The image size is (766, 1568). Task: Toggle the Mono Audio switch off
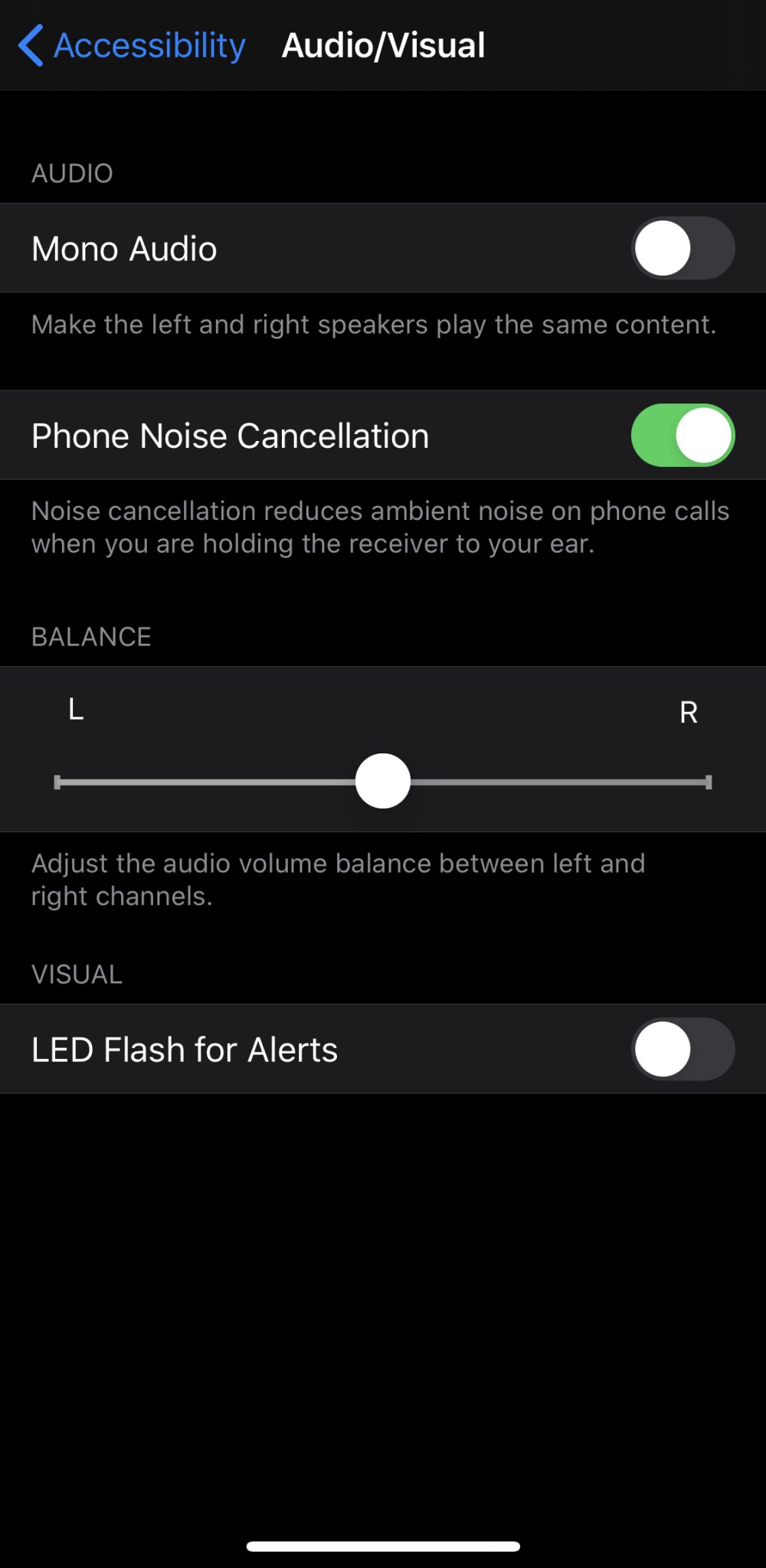[x=682, y=247]
